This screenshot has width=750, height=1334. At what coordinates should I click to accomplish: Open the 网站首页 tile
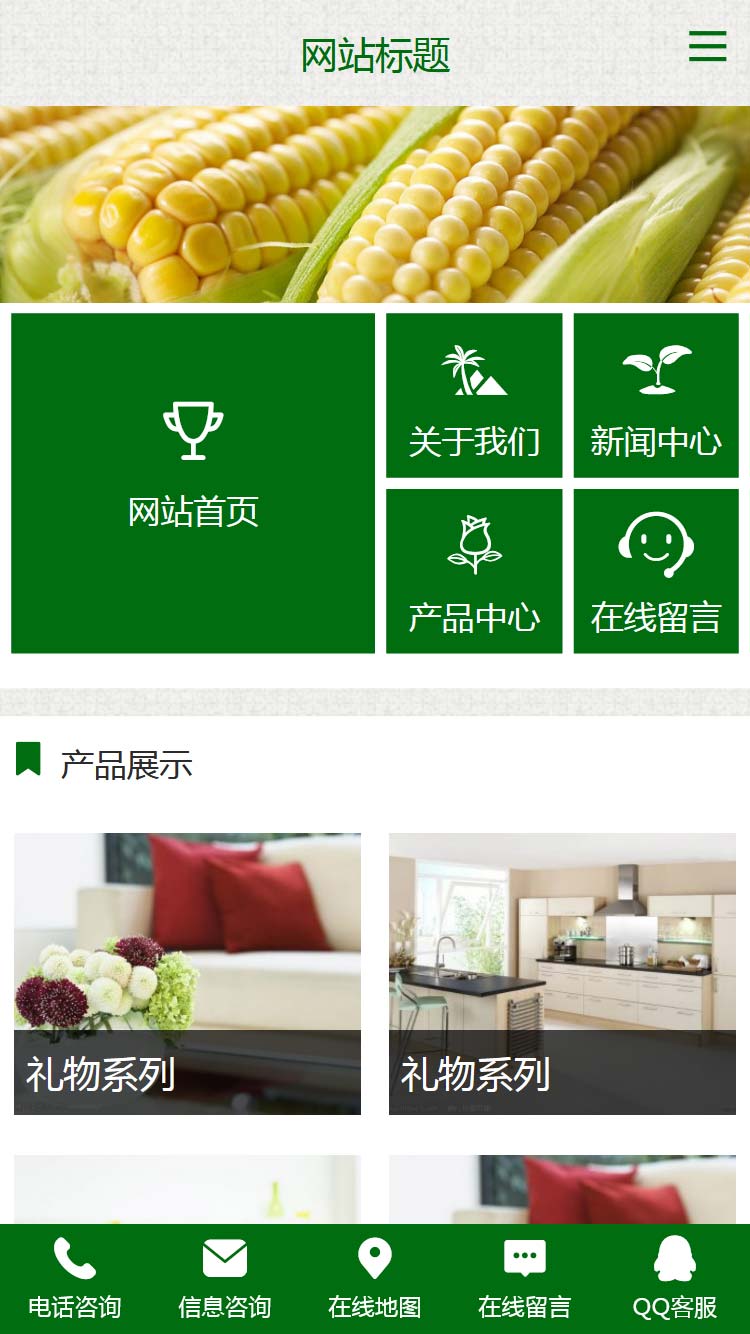[x=193, y=483]
